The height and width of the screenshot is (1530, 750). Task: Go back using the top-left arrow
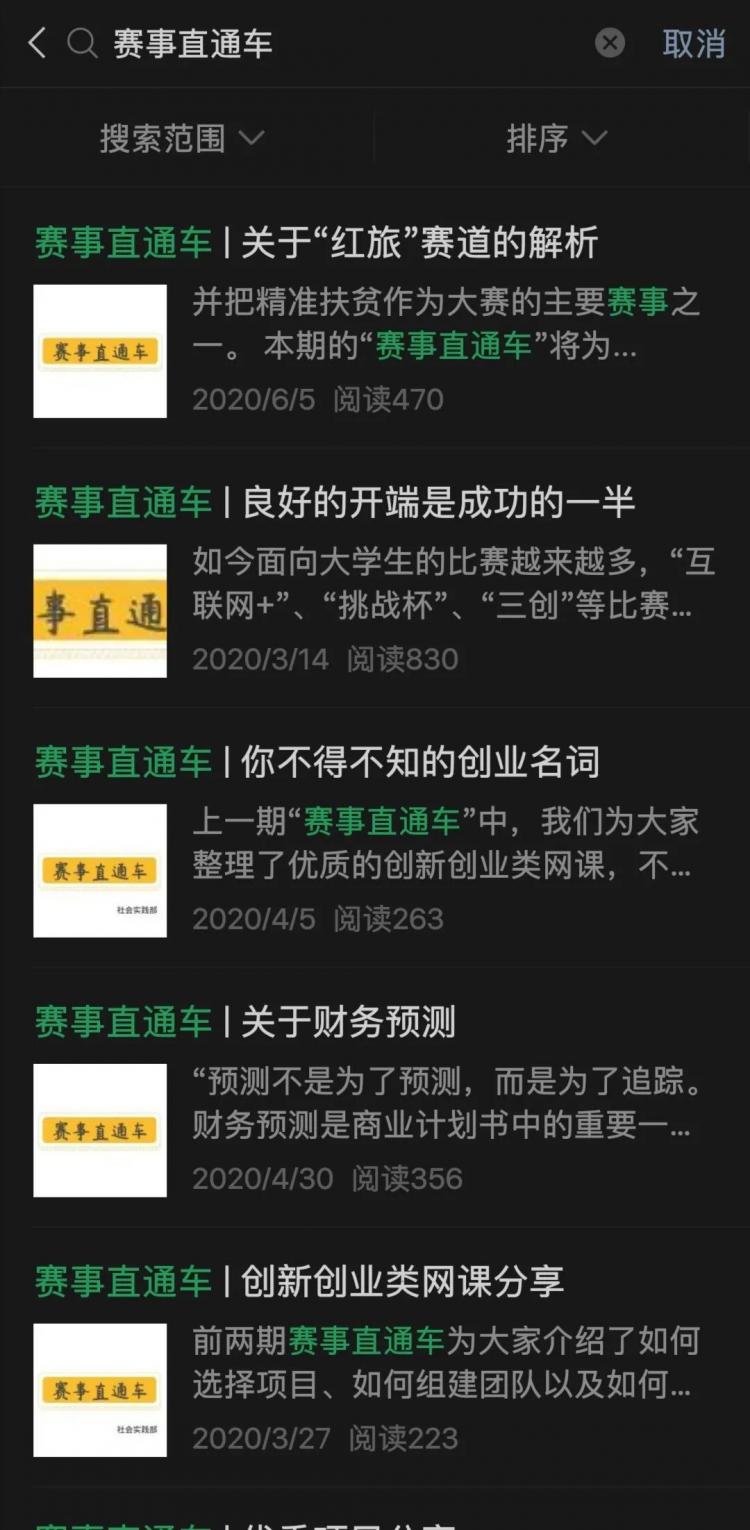point(37,43)
